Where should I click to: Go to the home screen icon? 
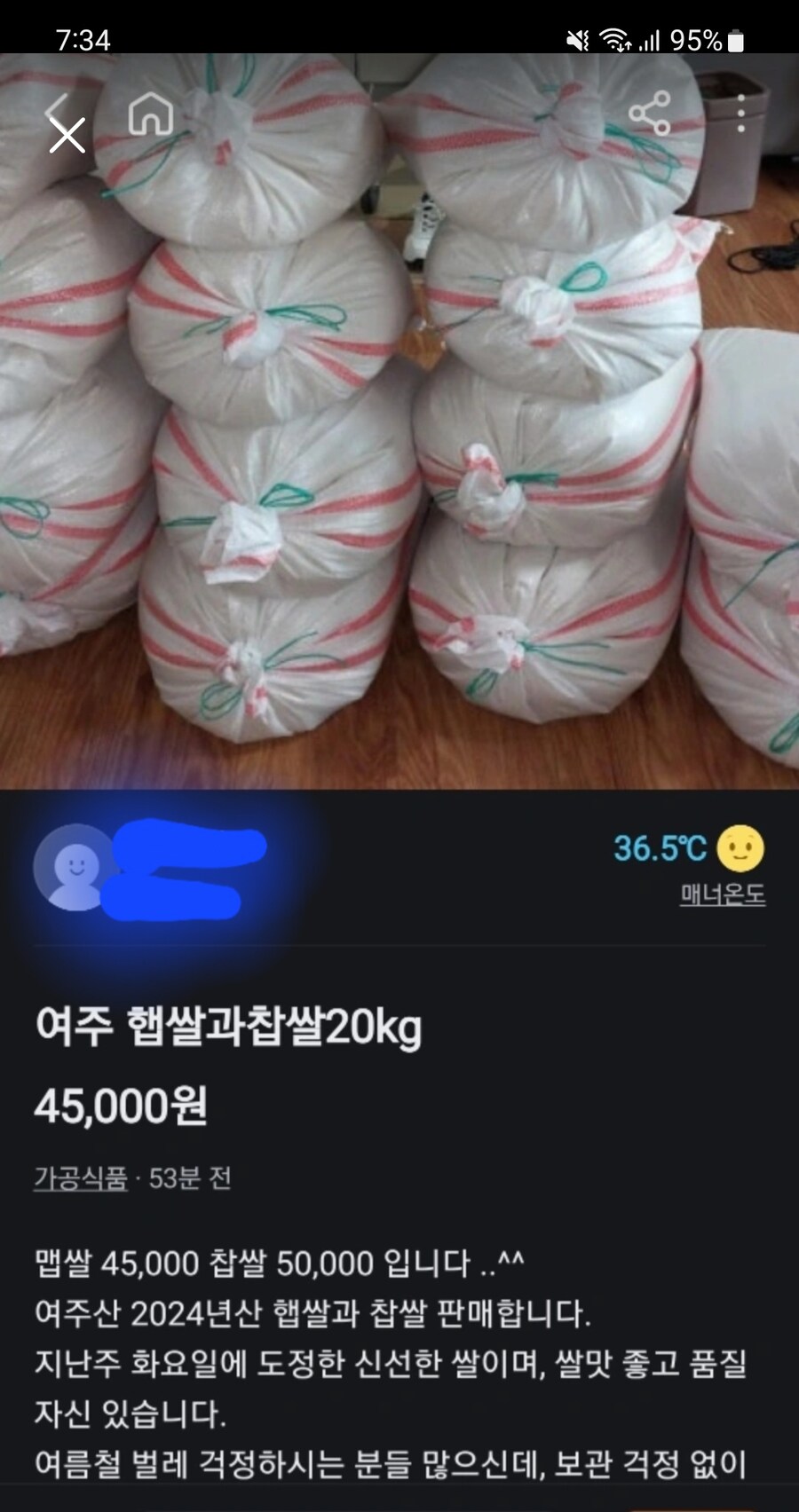click(x=150, y=114)
